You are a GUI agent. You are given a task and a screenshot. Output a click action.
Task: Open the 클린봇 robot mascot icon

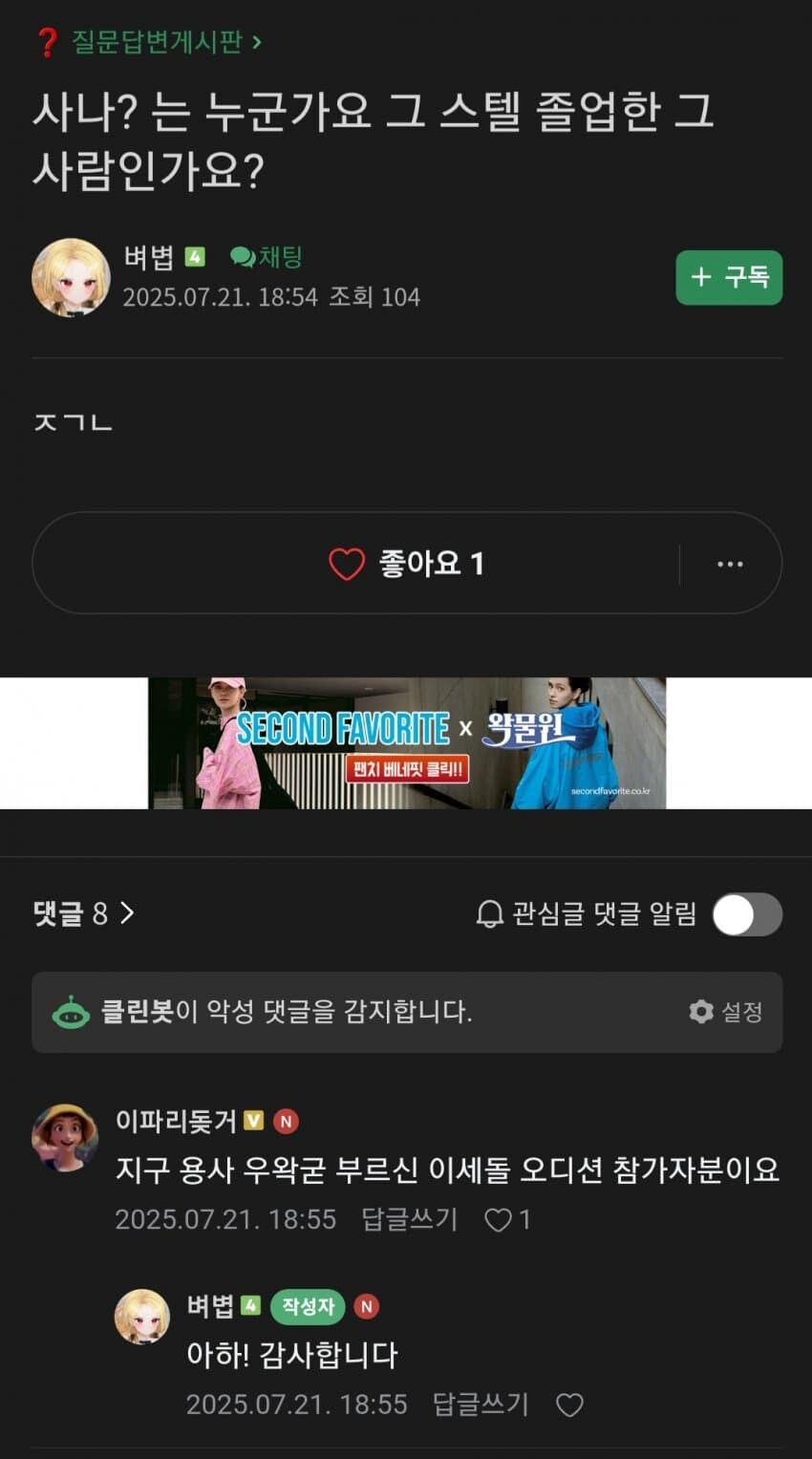point(71,1013)
